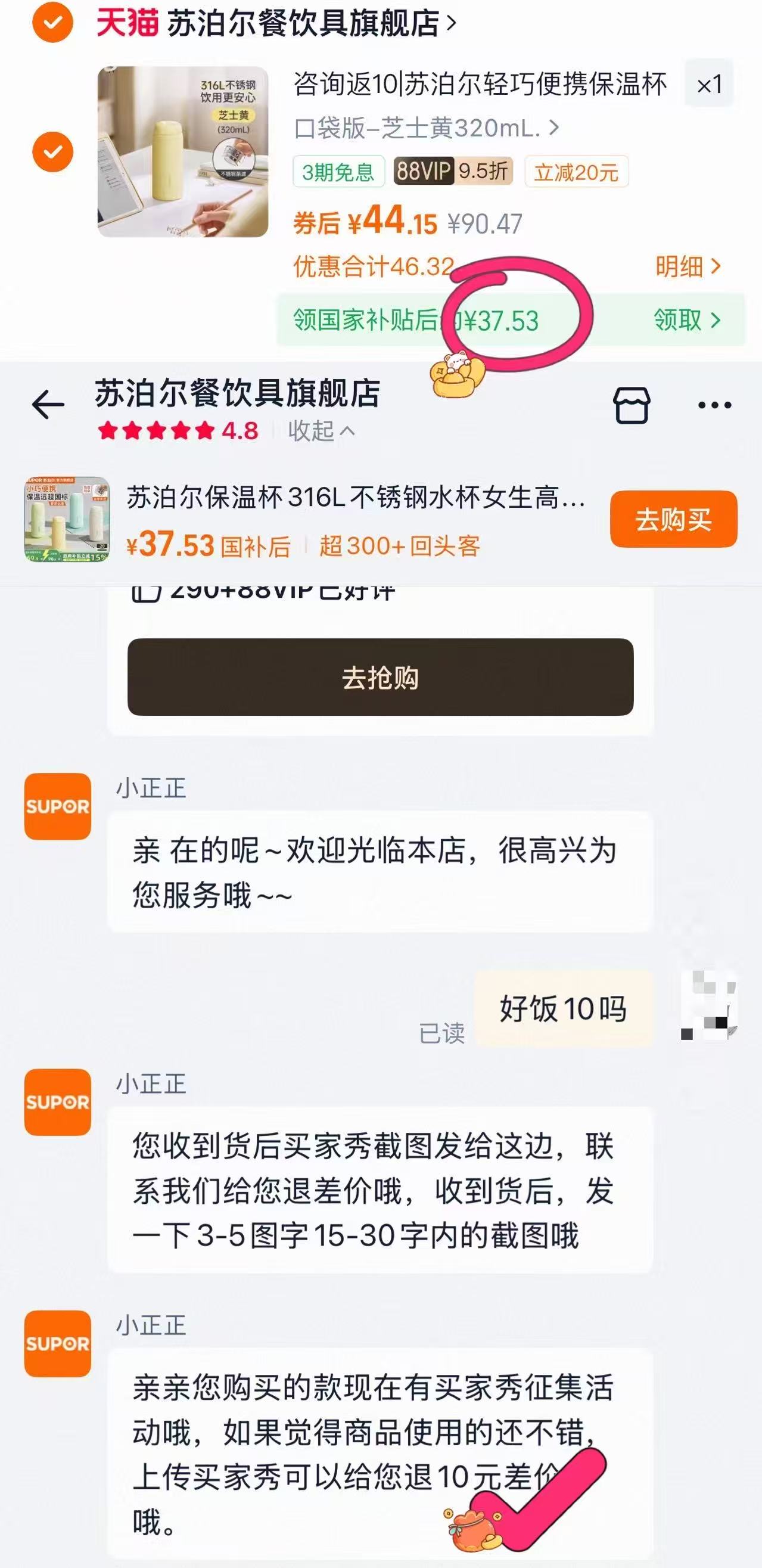Click the 88VIP 9.5折 badge
This screenshot has height=1568, width=762.
tap(452, 172)
